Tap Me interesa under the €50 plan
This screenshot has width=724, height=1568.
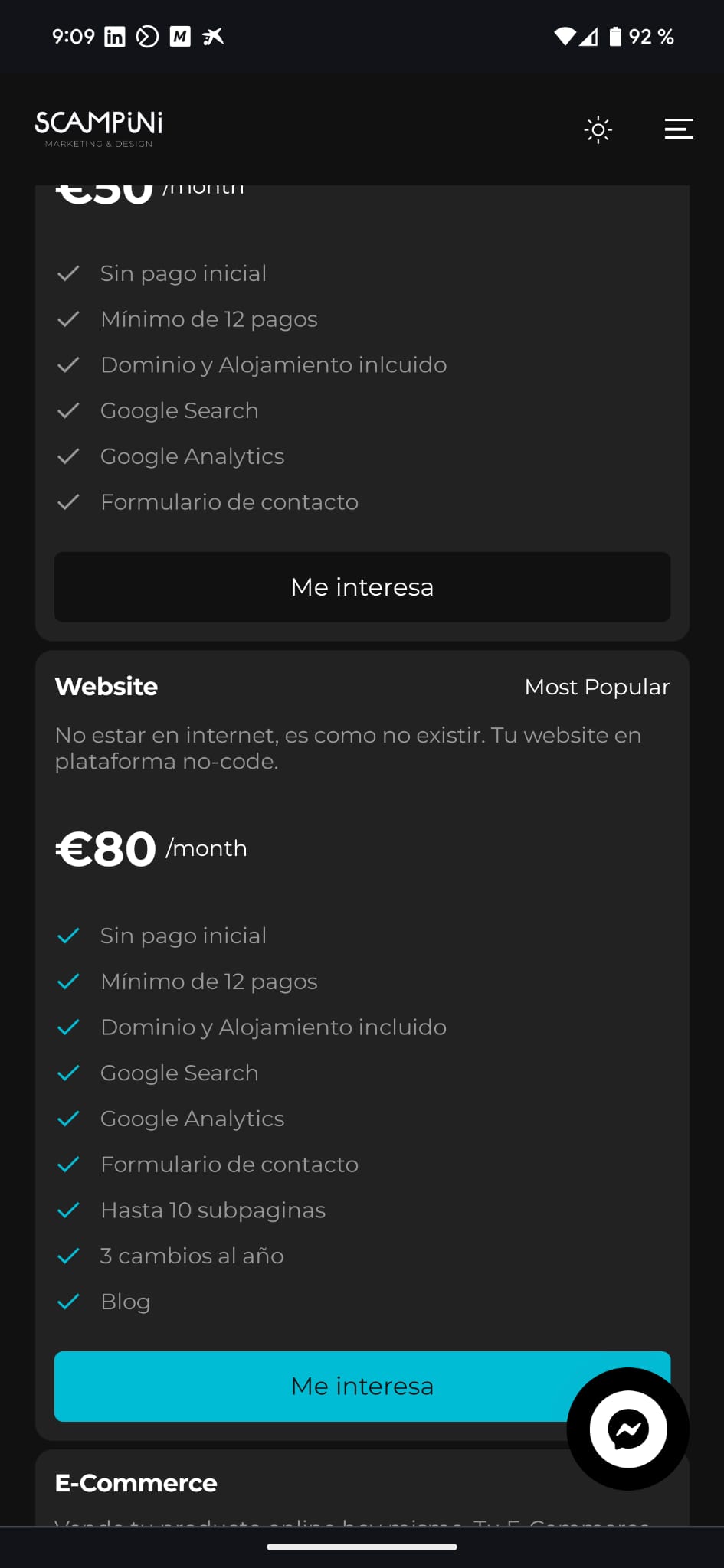coord(362,586)
